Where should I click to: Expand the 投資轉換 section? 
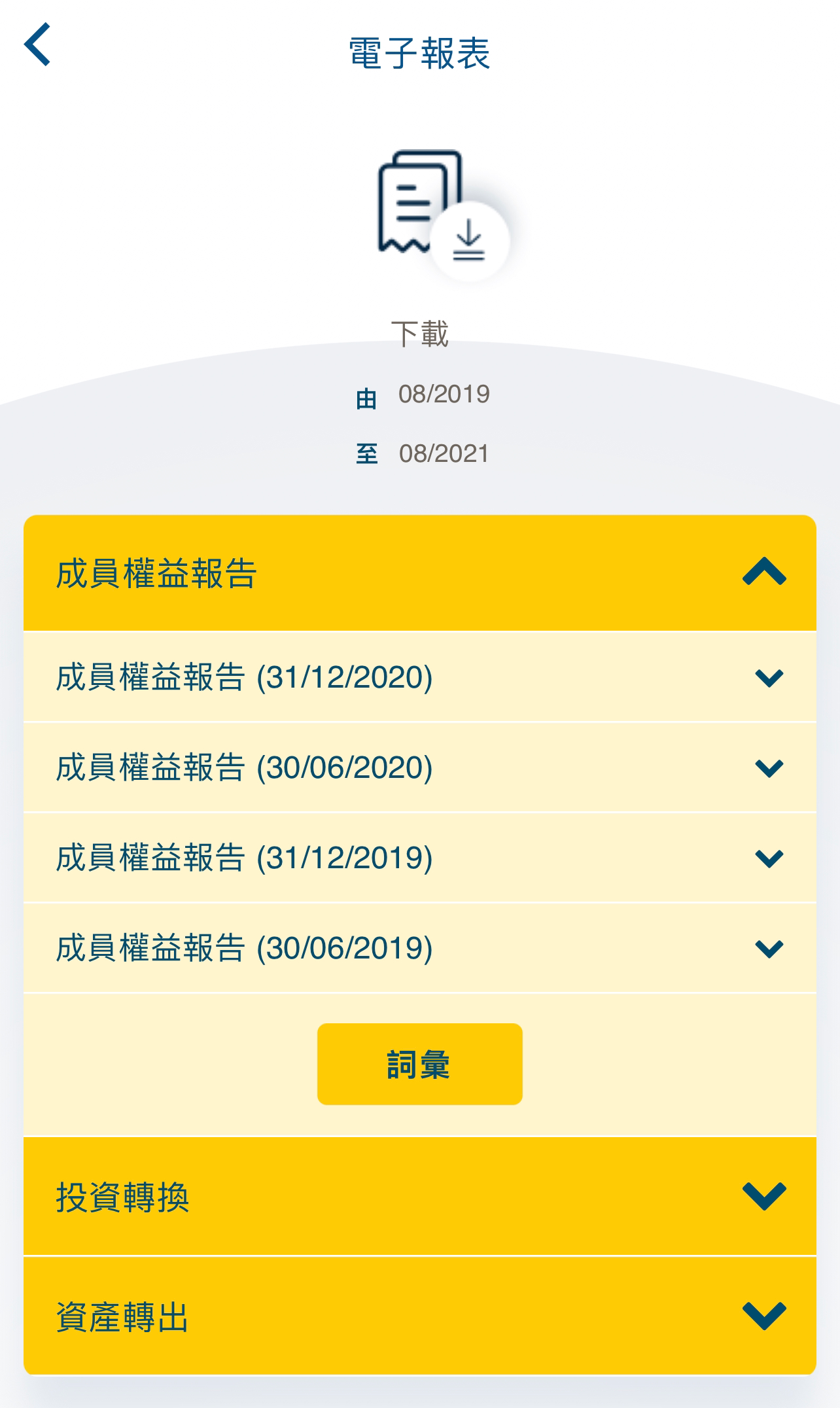tap(420, 1197)
